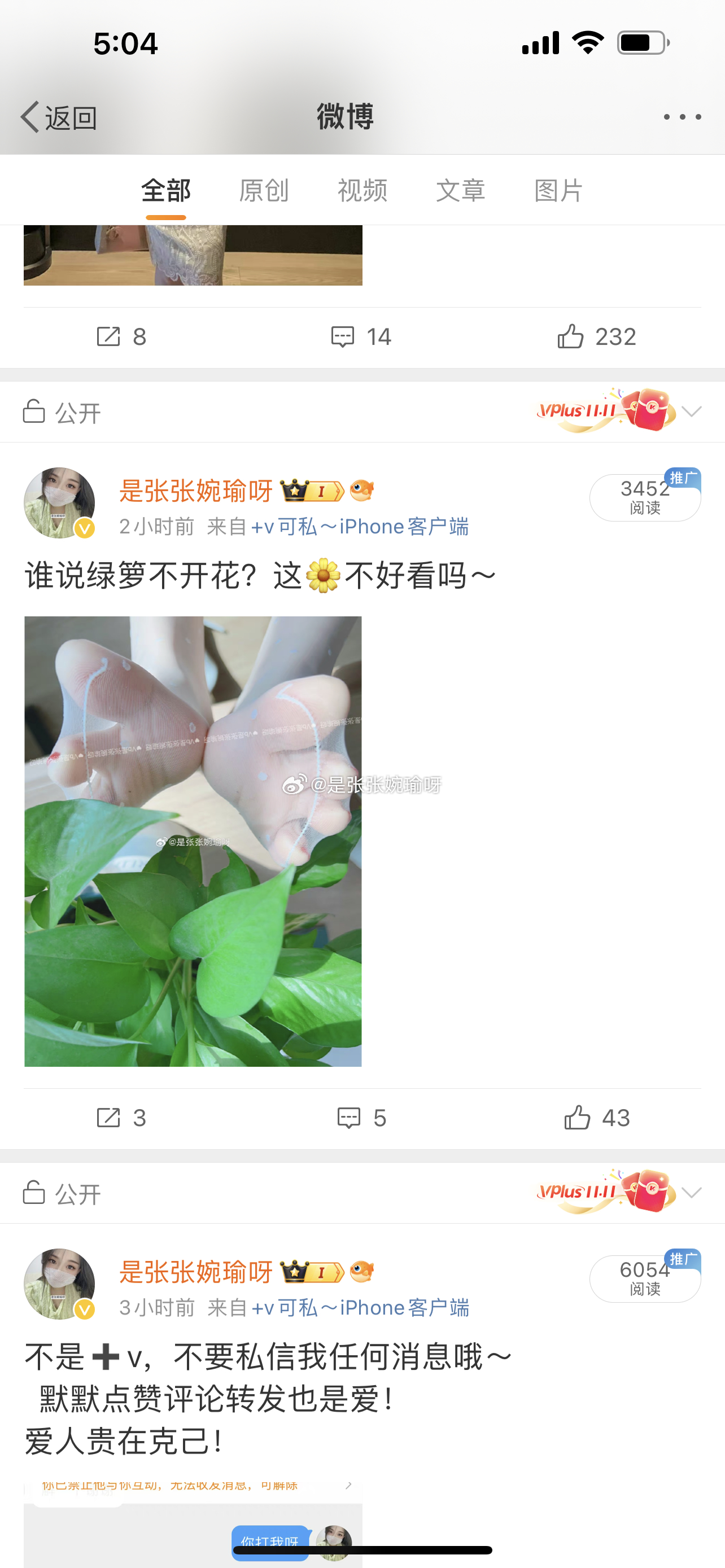Viewport: 725px width, 1568px height.
Task: Select the 全部 tab
Action: click(165, 191)
